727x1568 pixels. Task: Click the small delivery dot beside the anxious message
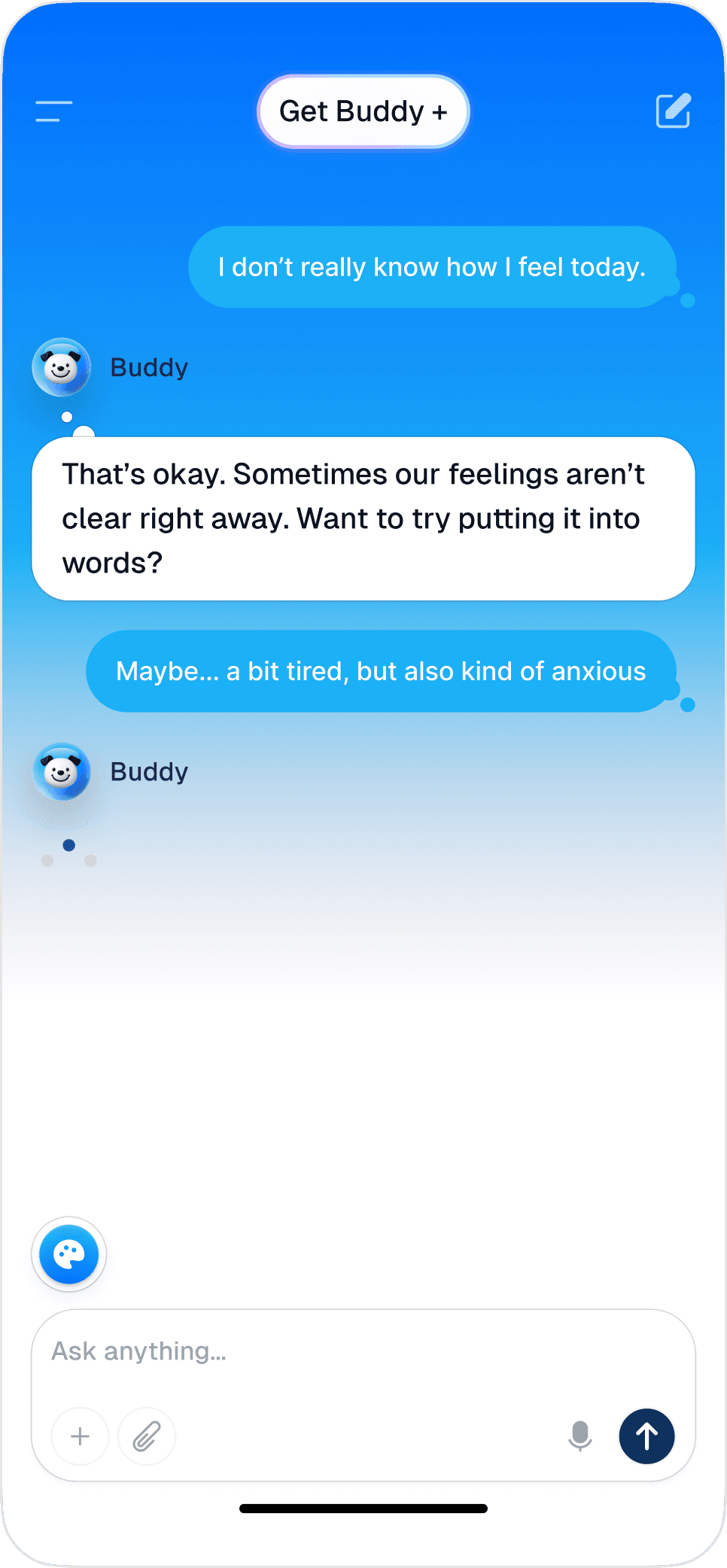click(x=687, y=703)
